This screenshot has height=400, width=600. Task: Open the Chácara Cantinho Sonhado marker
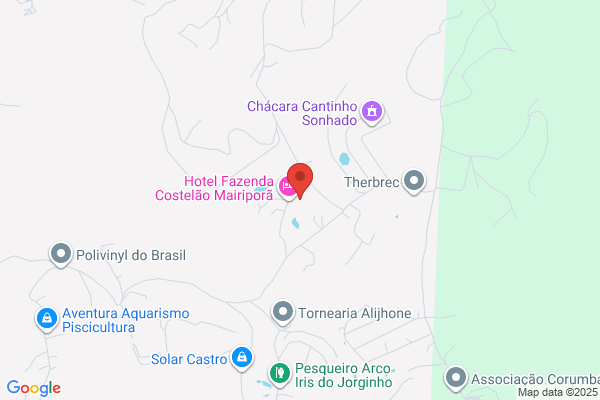point(372,111)
